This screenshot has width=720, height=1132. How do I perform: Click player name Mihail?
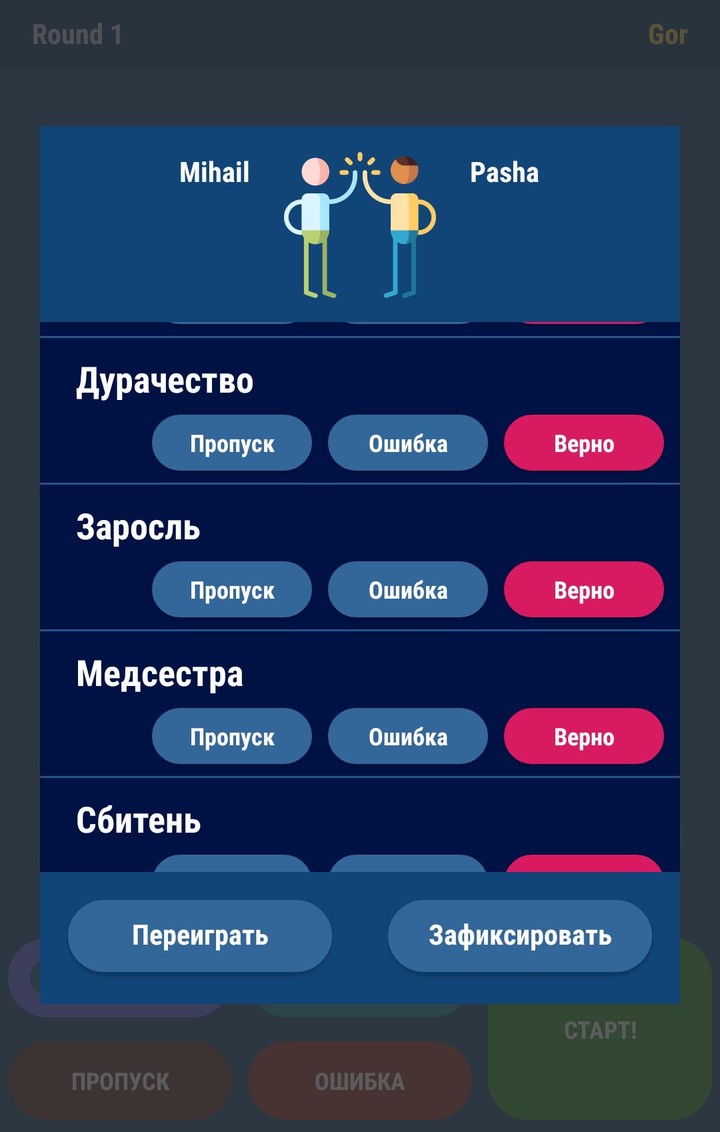click(214, 172)
